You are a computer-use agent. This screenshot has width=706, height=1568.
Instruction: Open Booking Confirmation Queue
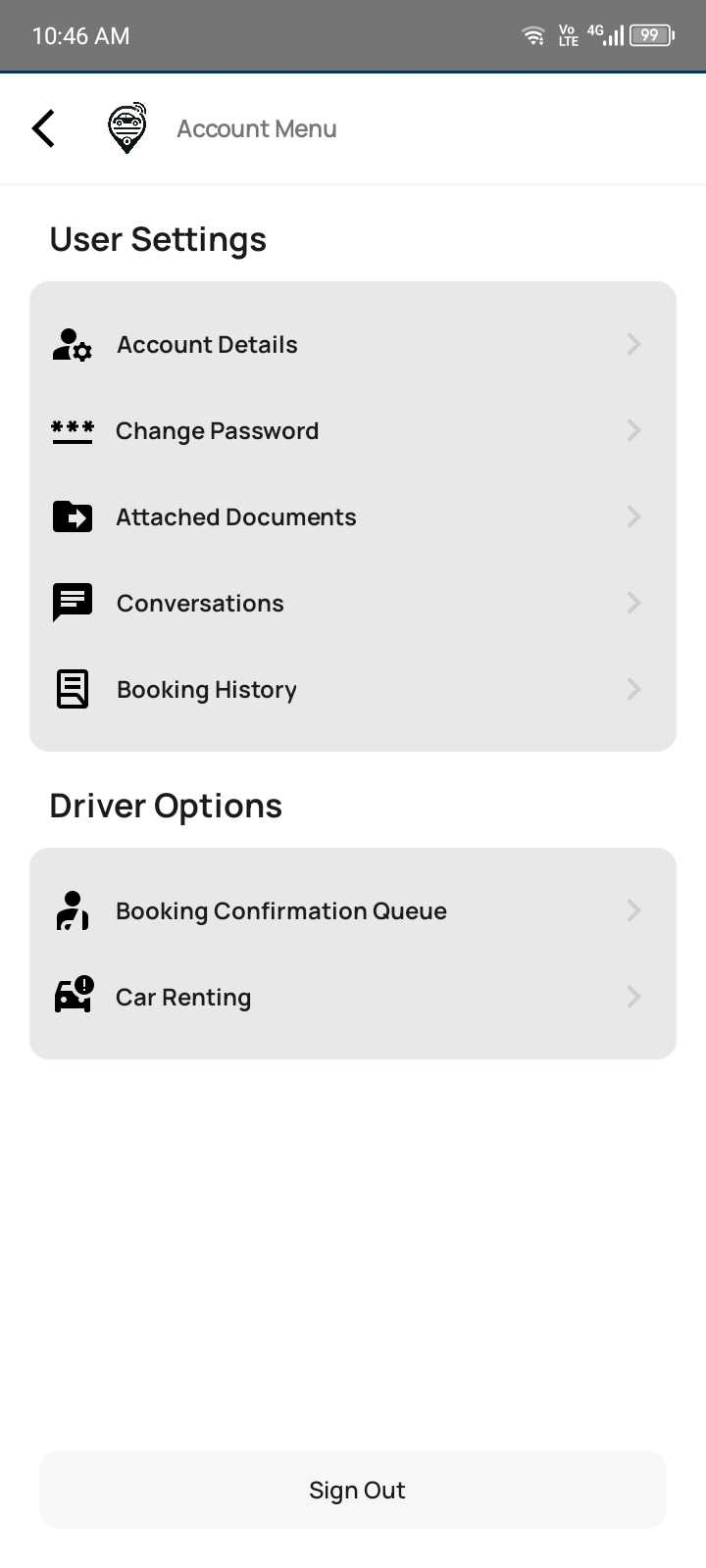(x=353, y=911)
